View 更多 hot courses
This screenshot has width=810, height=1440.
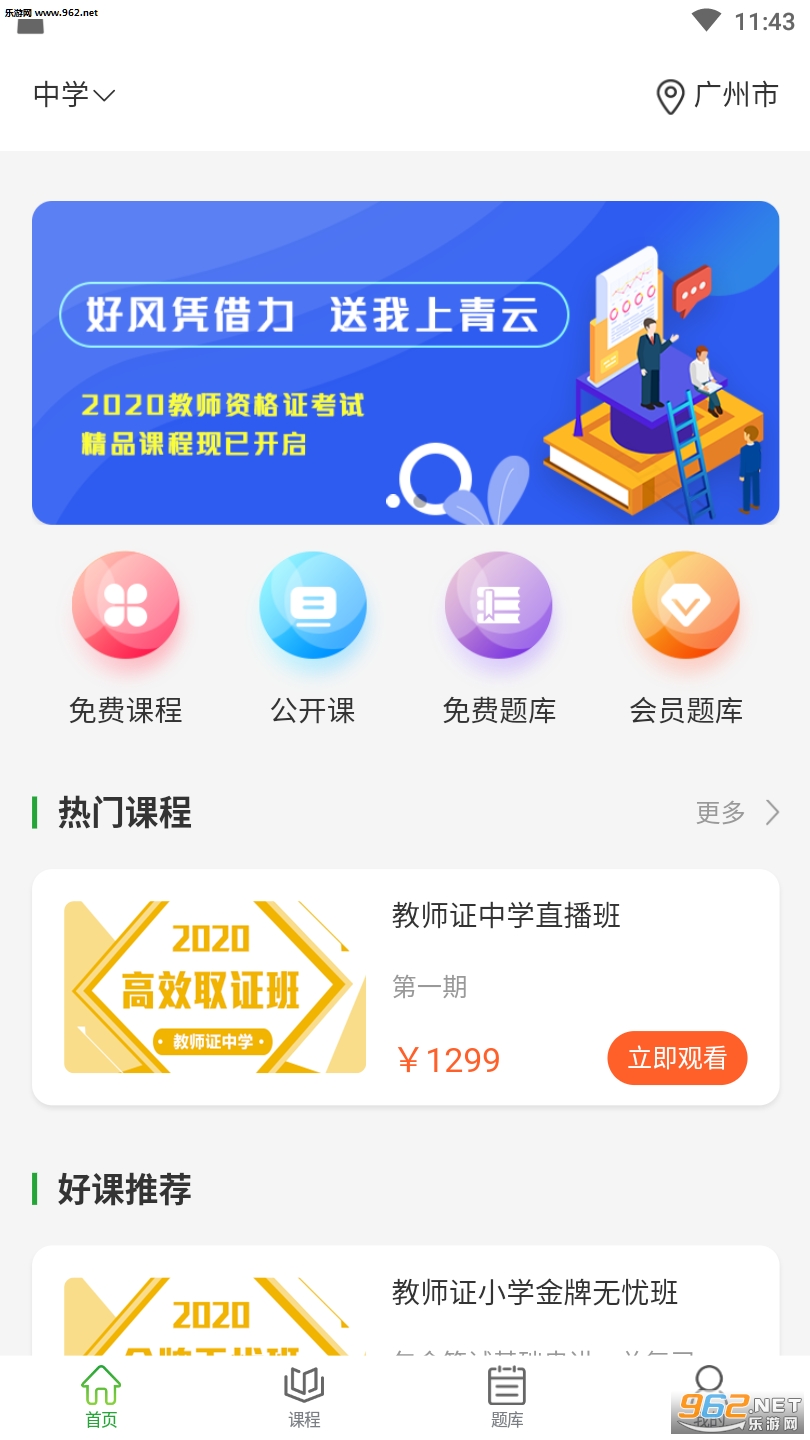click(x=737, y=812)
